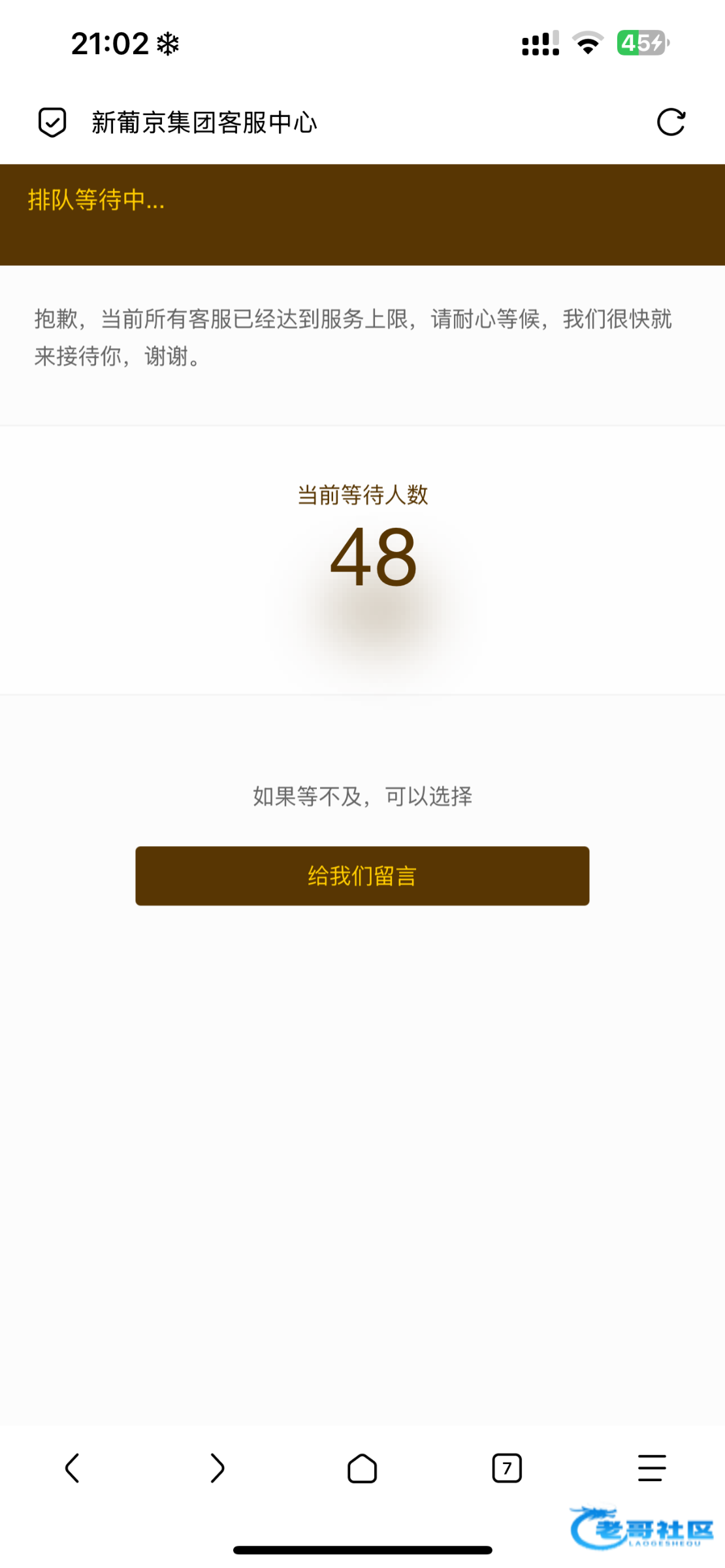Open the browser menu
Viewport: 725px width, 1568px height.
click(x=651, y=1468)
